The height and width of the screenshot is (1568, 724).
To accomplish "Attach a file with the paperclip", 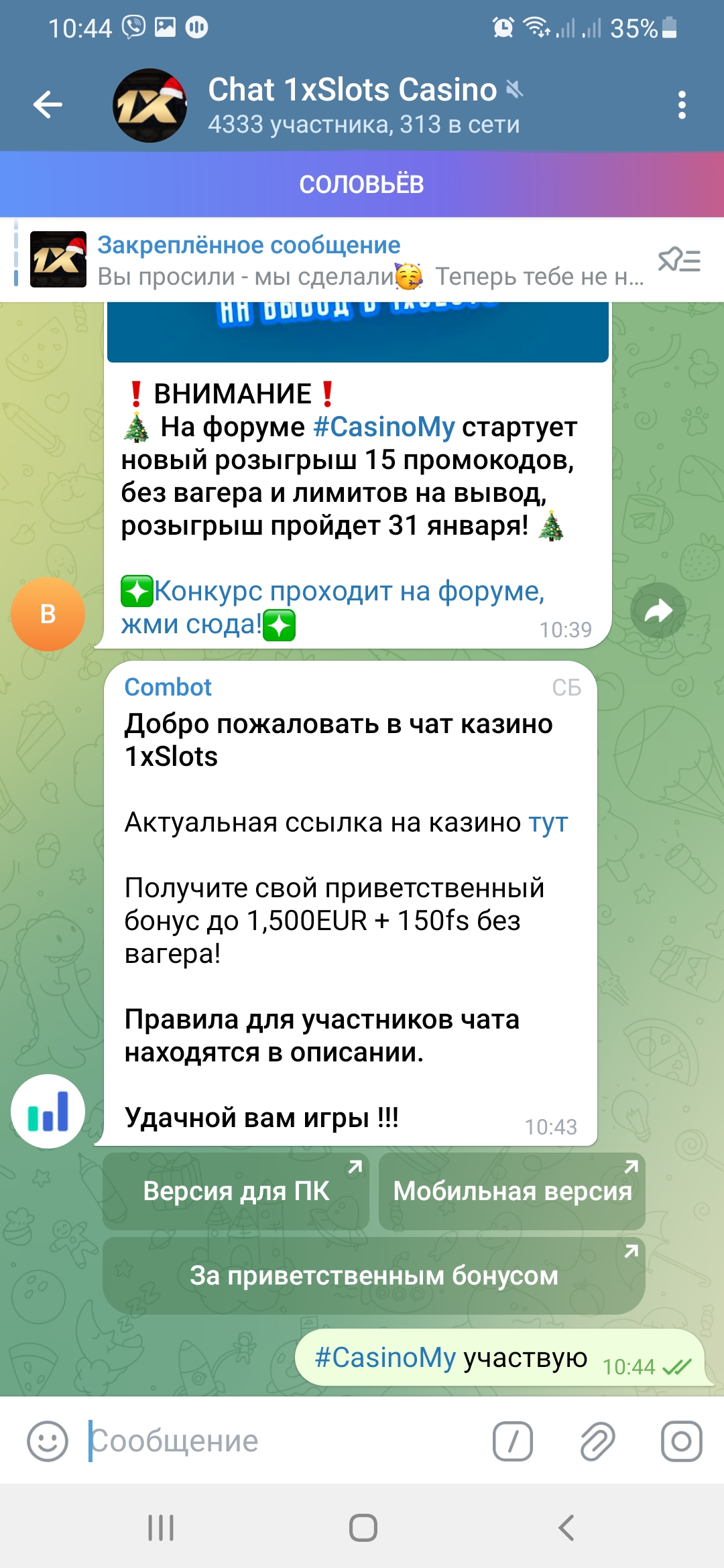I will [x=597, y=1441].
